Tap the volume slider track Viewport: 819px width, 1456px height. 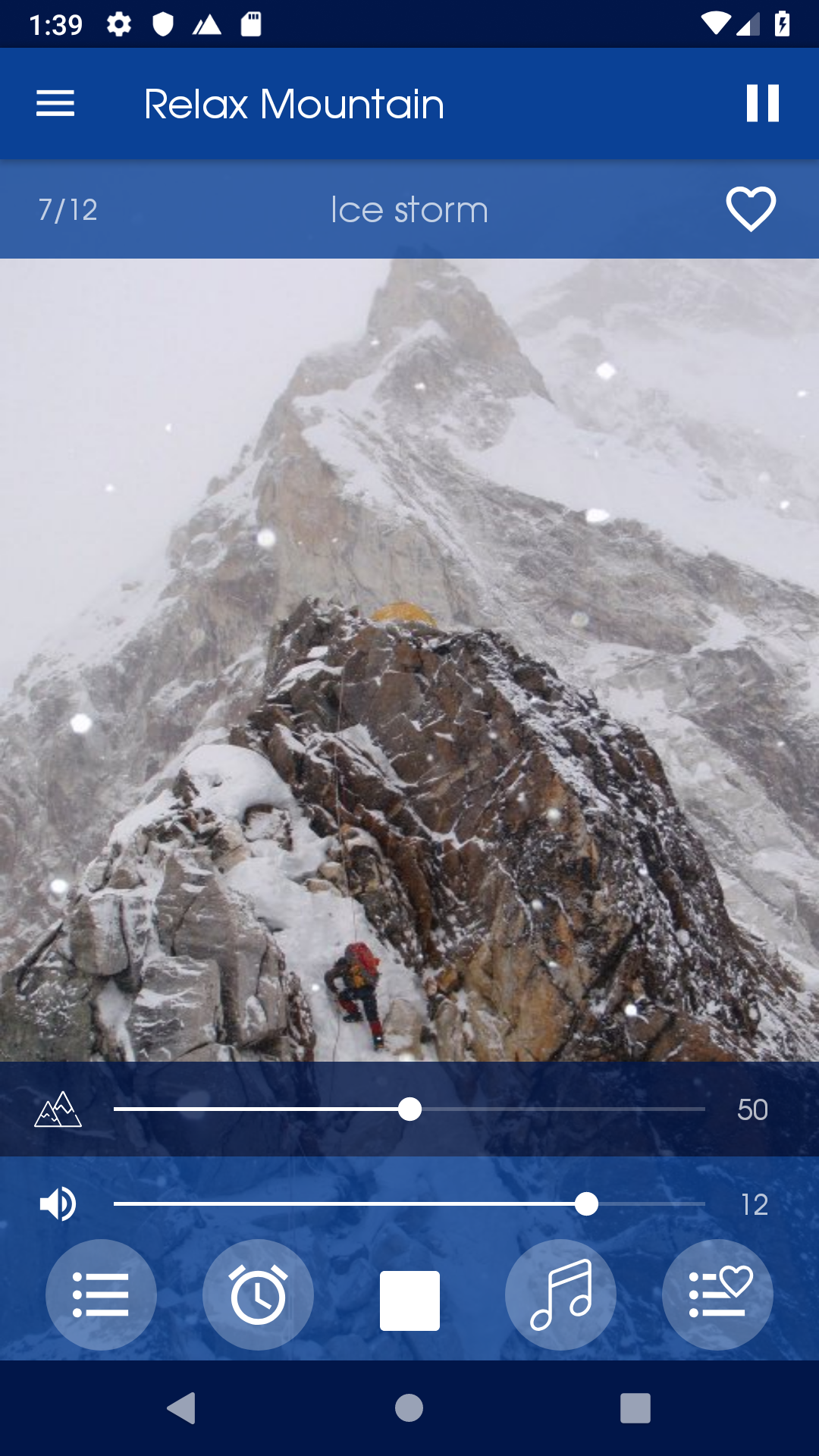pos(409,1204)
